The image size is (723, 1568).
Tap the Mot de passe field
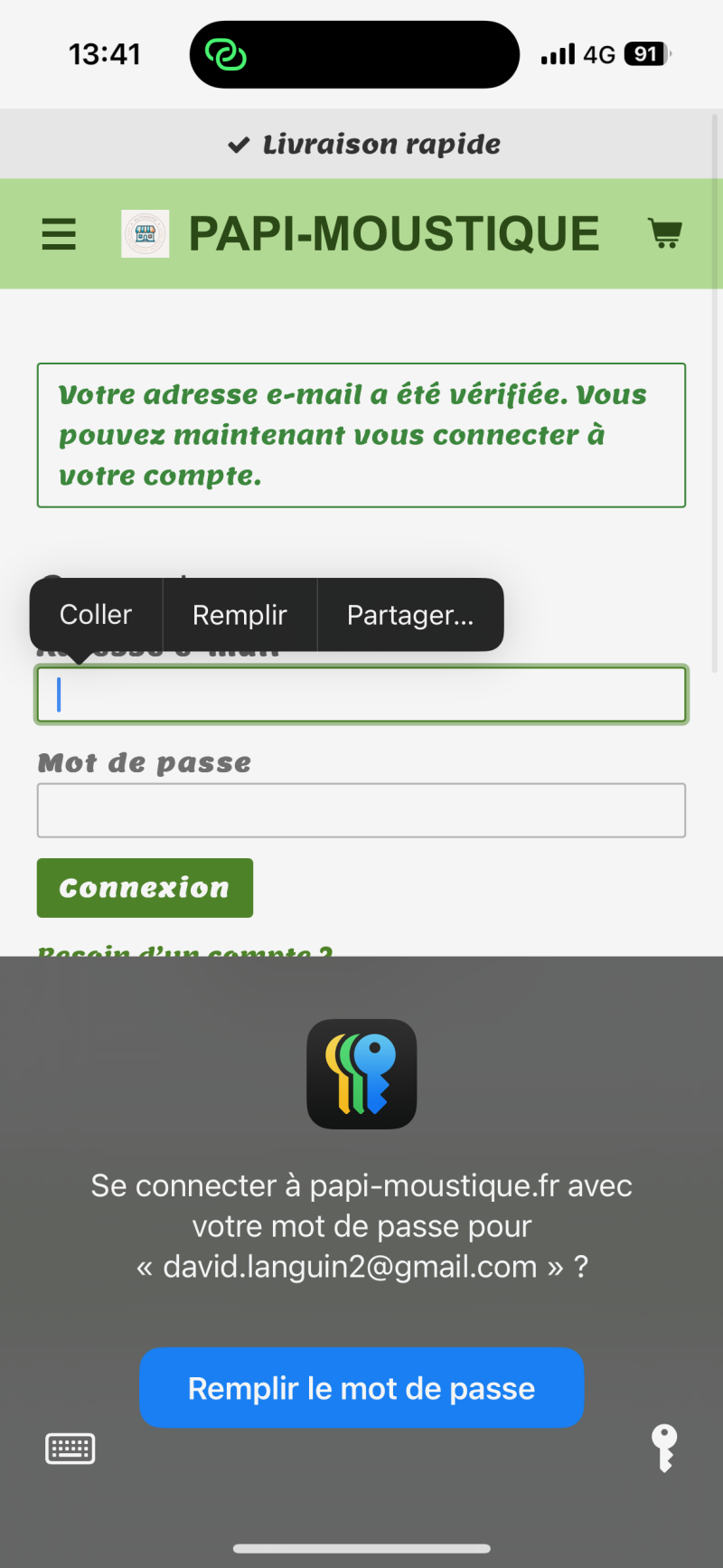[x=361, y=810]
